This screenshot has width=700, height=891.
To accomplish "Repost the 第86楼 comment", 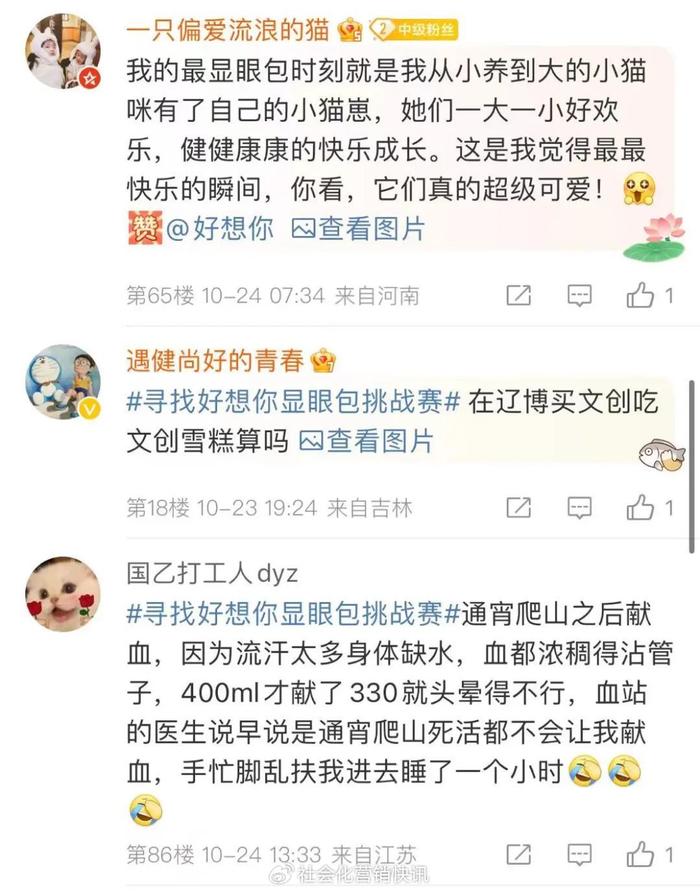I will coord(518,855).
